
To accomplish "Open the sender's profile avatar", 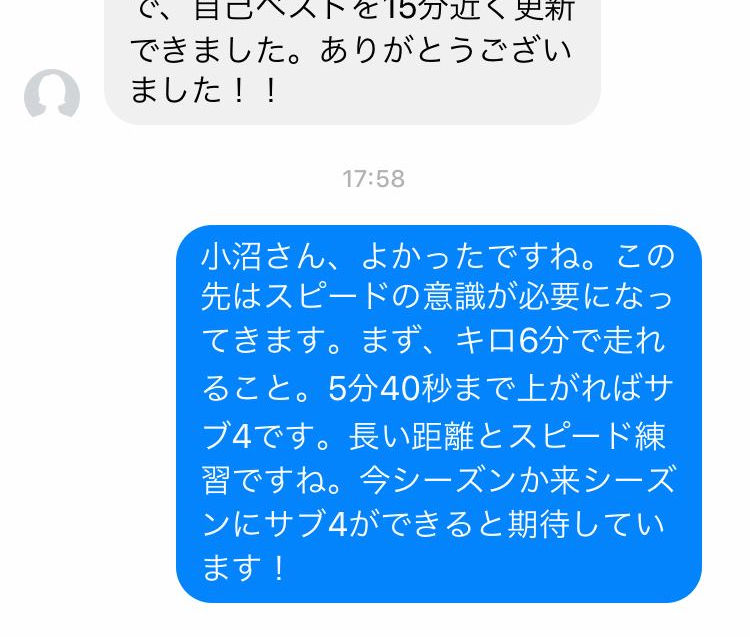I will 52,97.
